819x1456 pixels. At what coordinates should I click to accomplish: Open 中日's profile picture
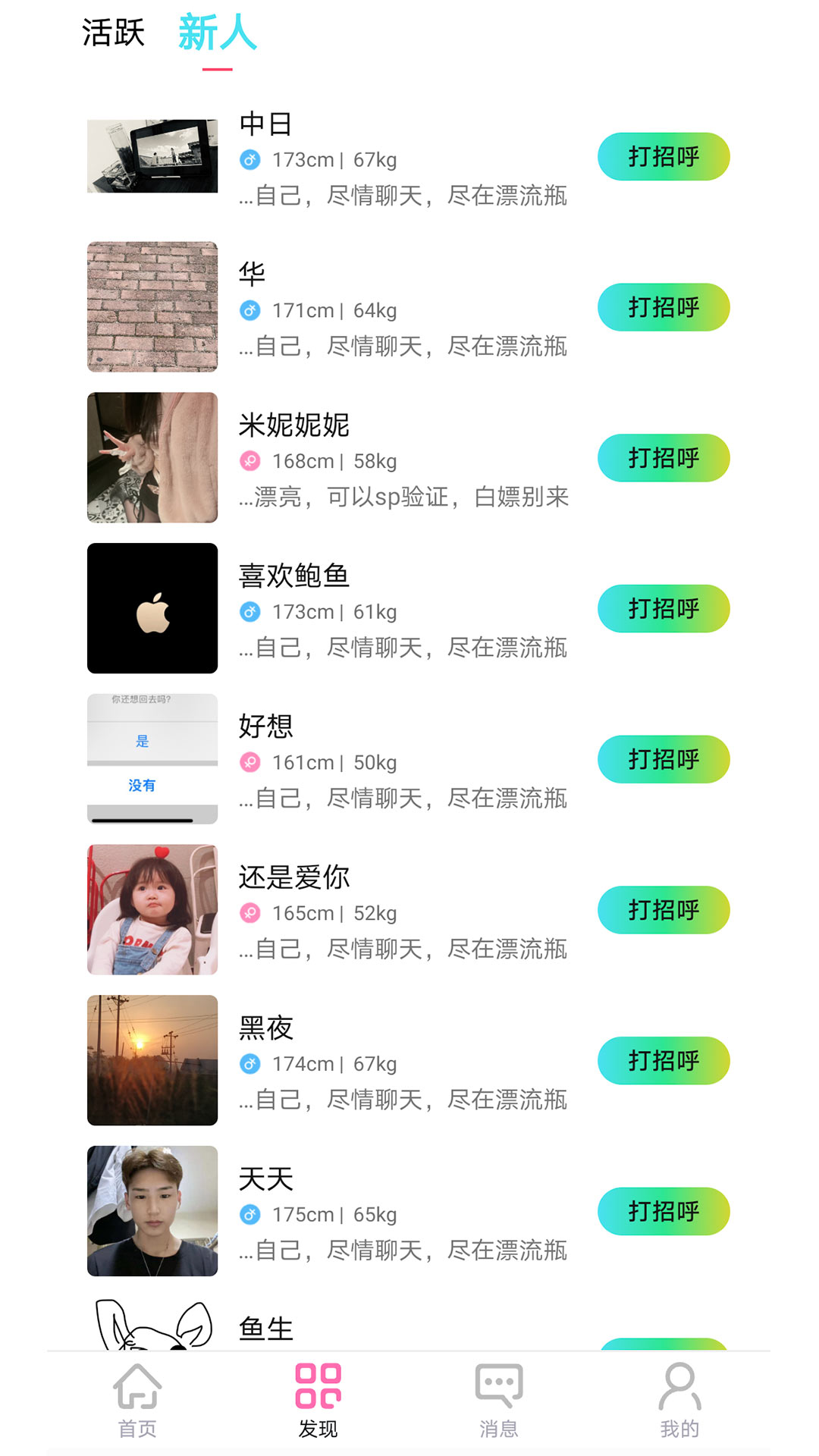[x=152, y=156]
